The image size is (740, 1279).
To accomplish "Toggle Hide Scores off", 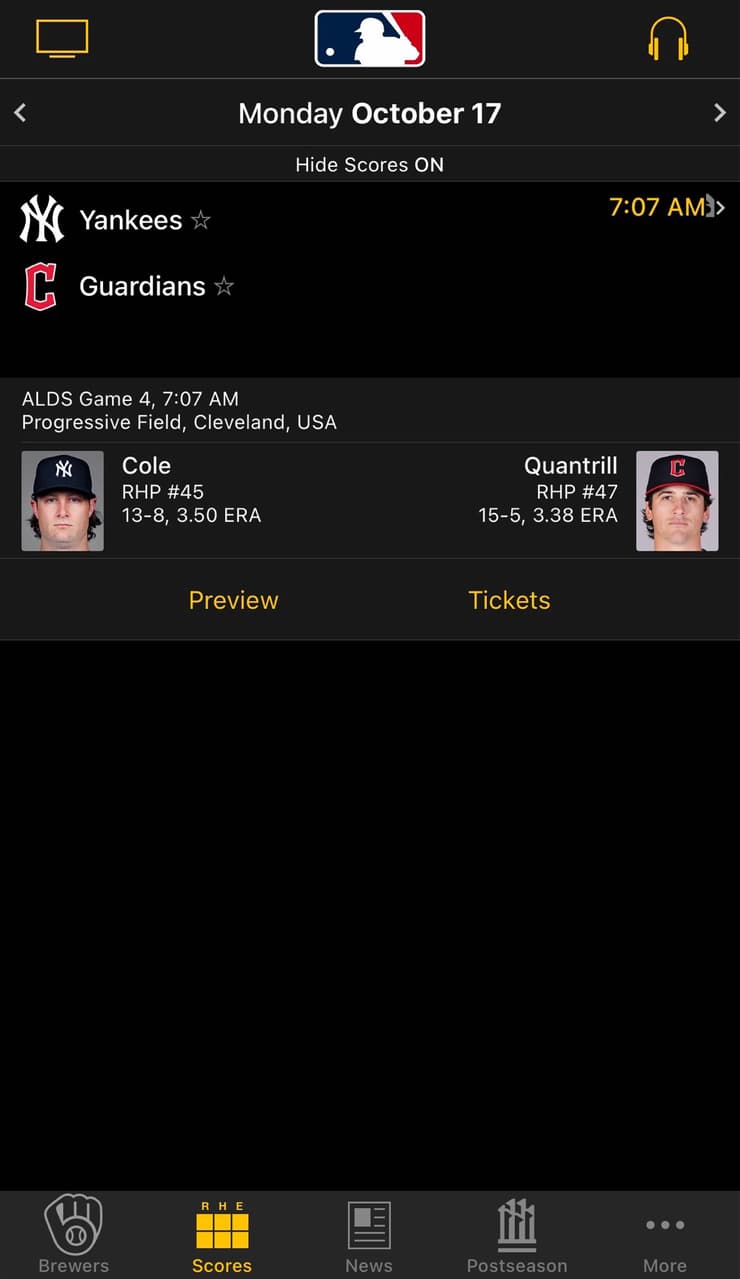I will [x=370, y=164].
